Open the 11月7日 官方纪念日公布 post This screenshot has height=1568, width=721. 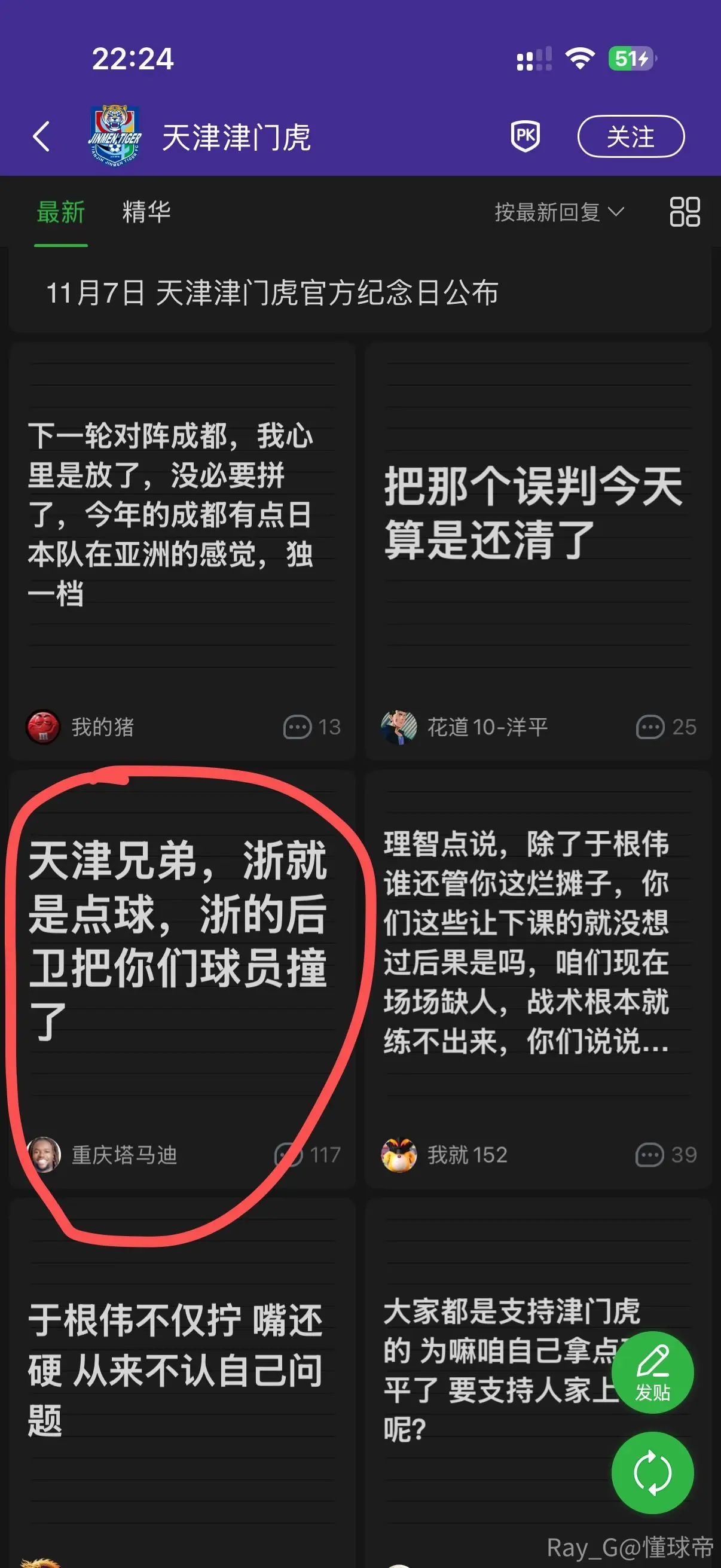click(x=359, y=293)
